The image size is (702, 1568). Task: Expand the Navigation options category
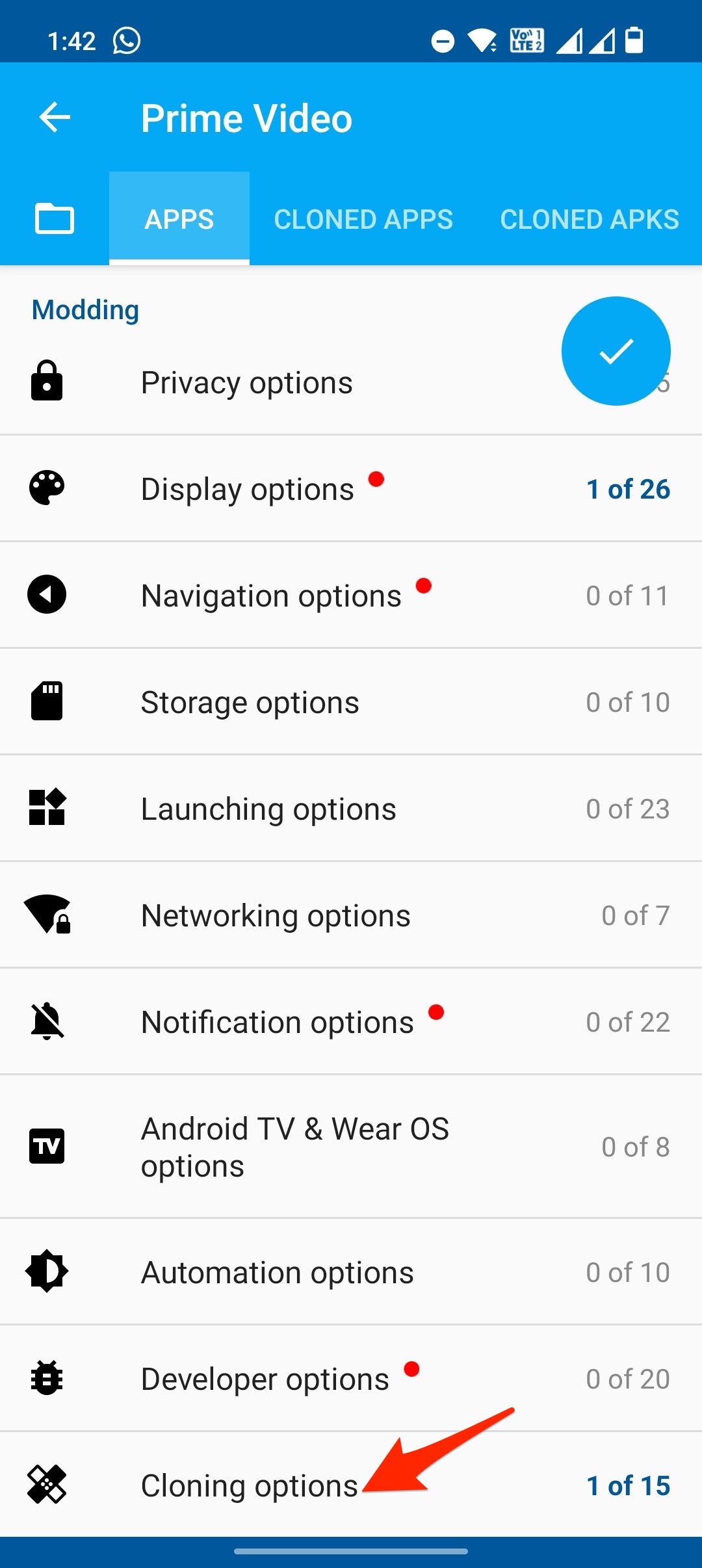351,594
